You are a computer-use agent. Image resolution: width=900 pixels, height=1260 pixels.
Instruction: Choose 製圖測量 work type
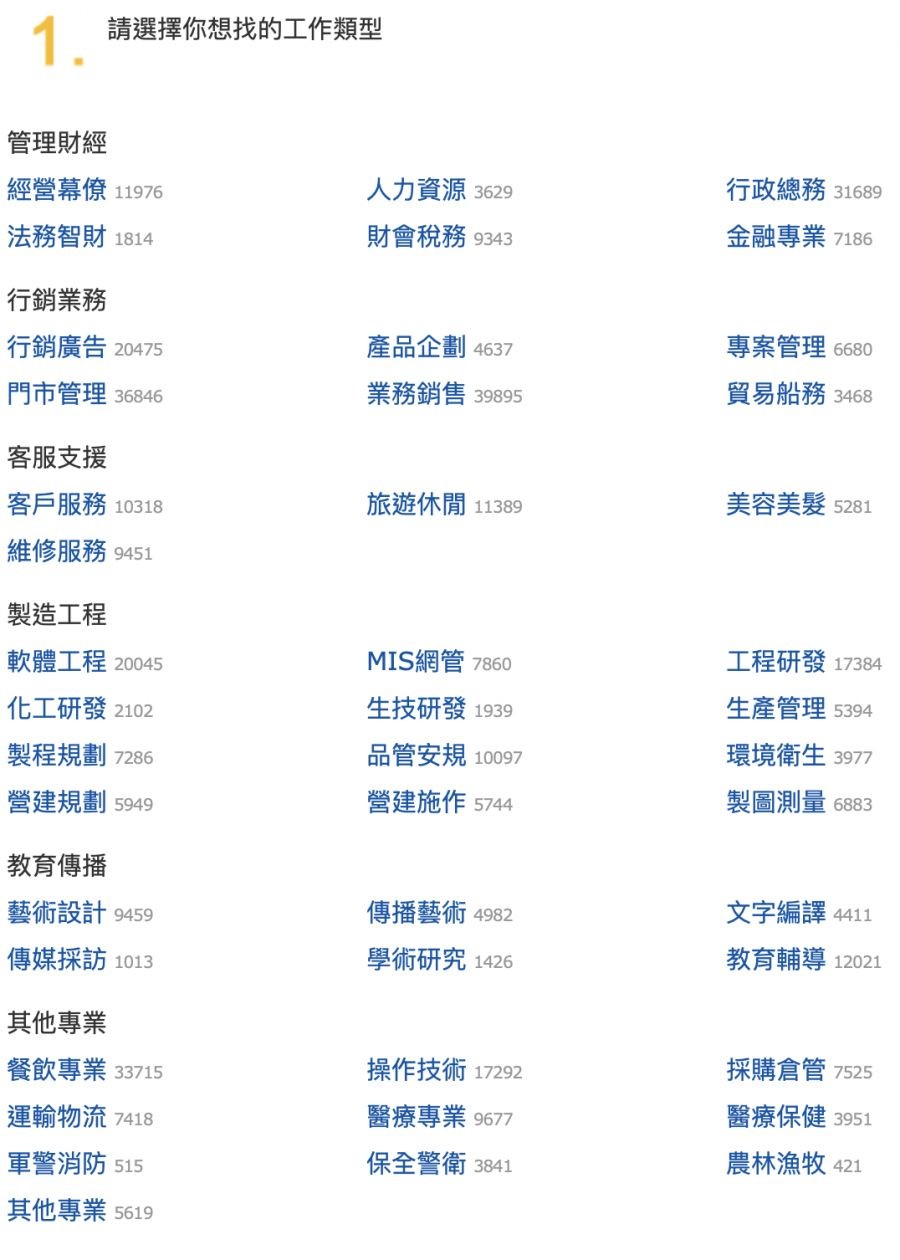coord(776,803)
